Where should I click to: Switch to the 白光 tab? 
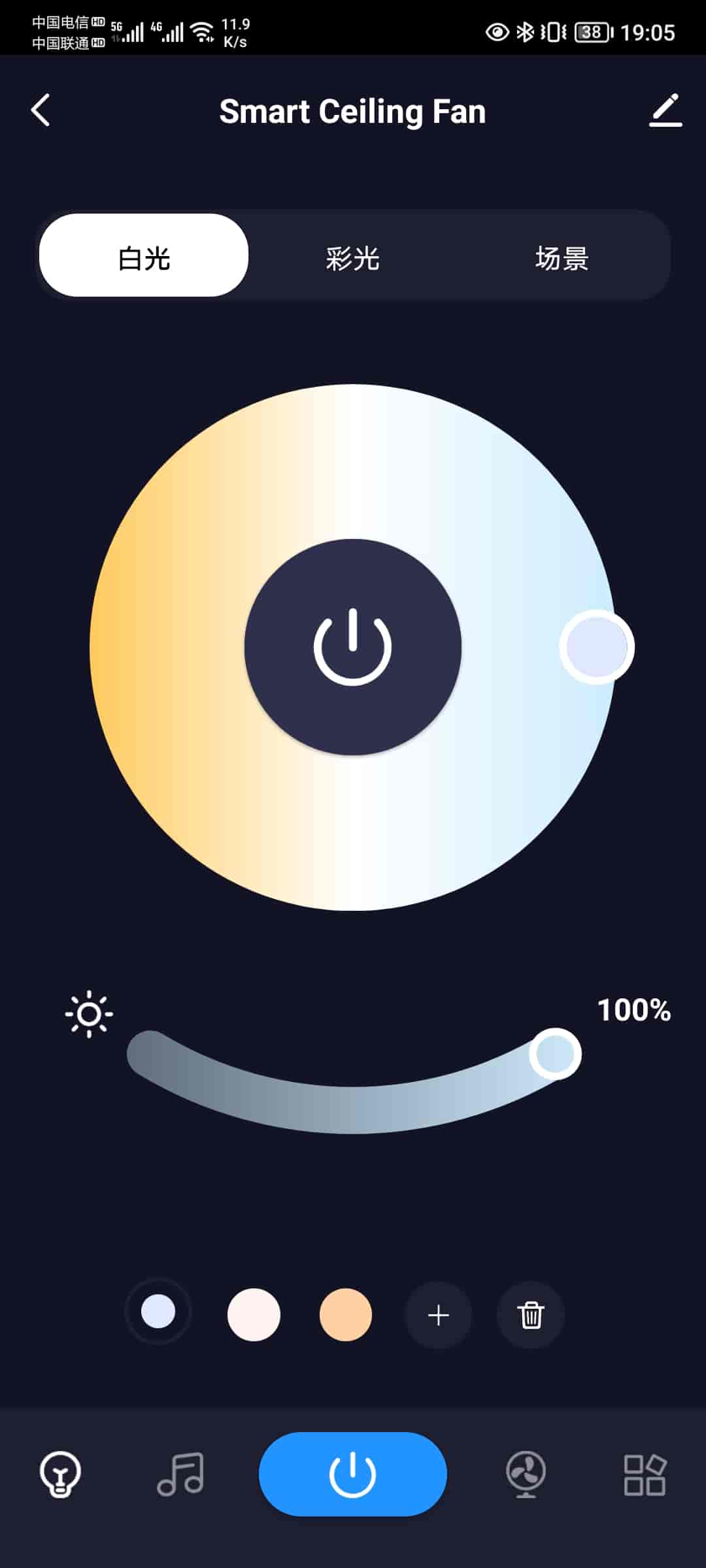coord(144,256)
